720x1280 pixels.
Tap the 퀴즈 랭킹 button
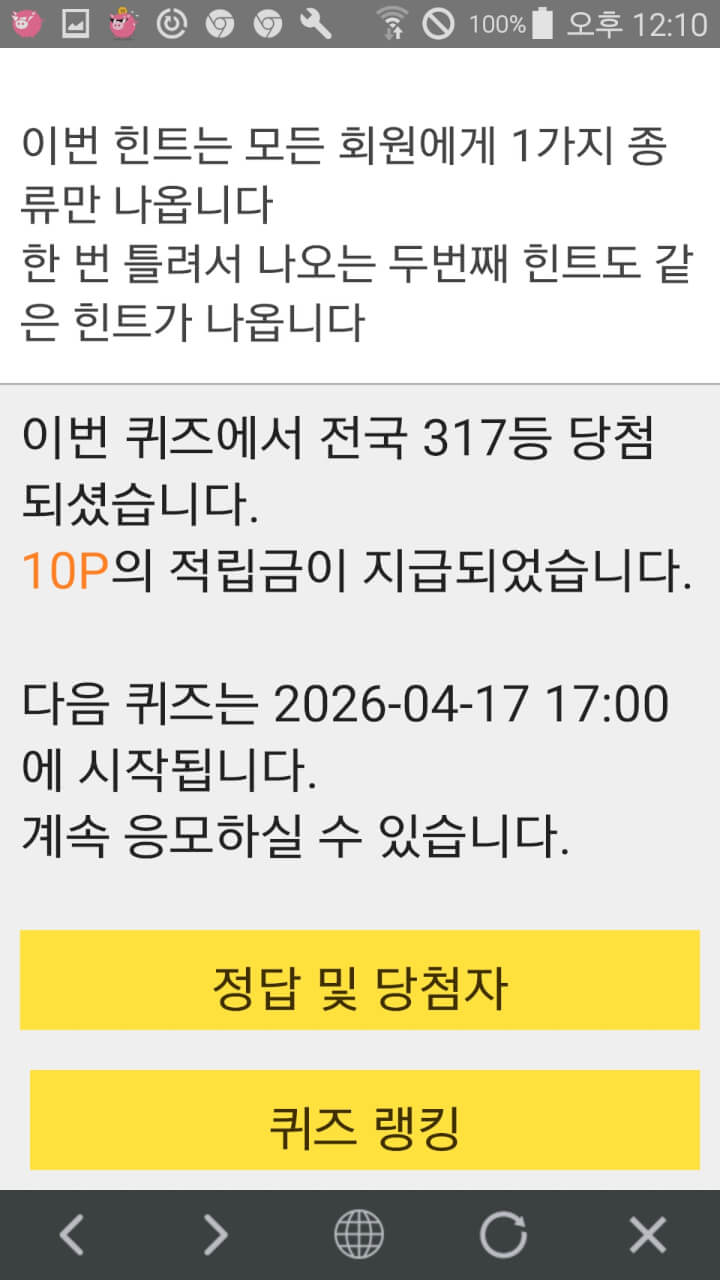364,1120
